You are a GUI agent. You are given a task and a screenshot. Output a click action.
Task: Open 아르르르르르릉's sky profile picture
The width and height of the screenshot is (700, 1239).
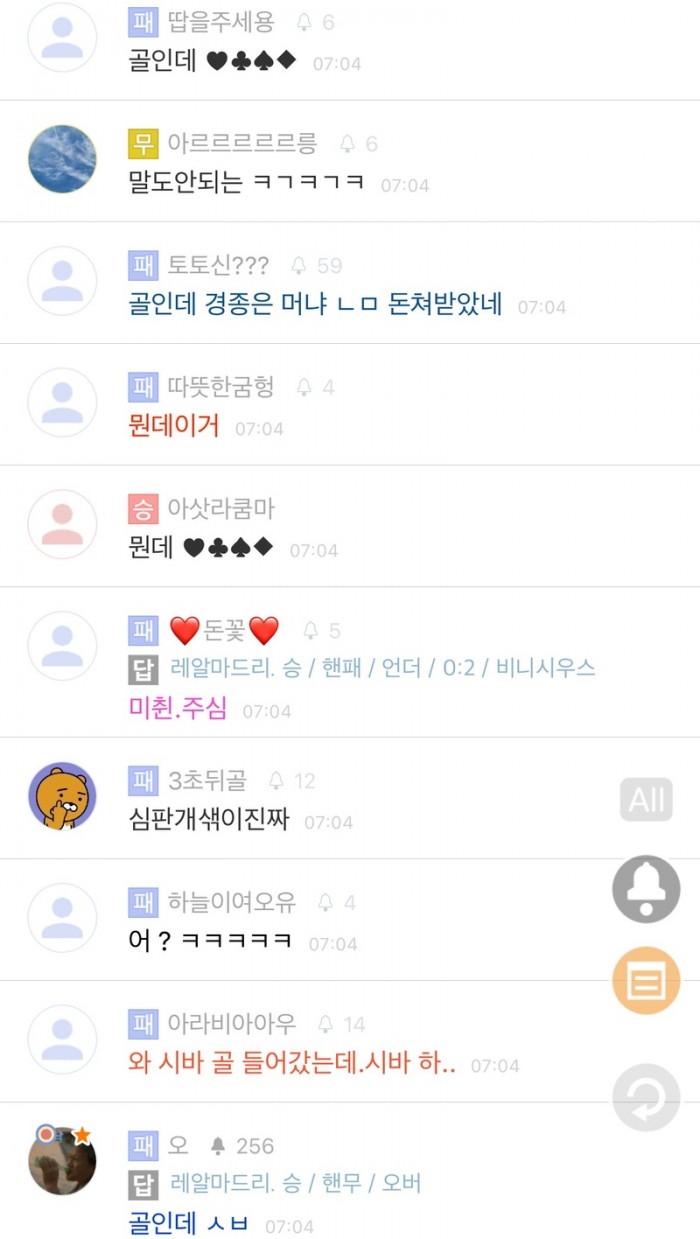[62, 159]
